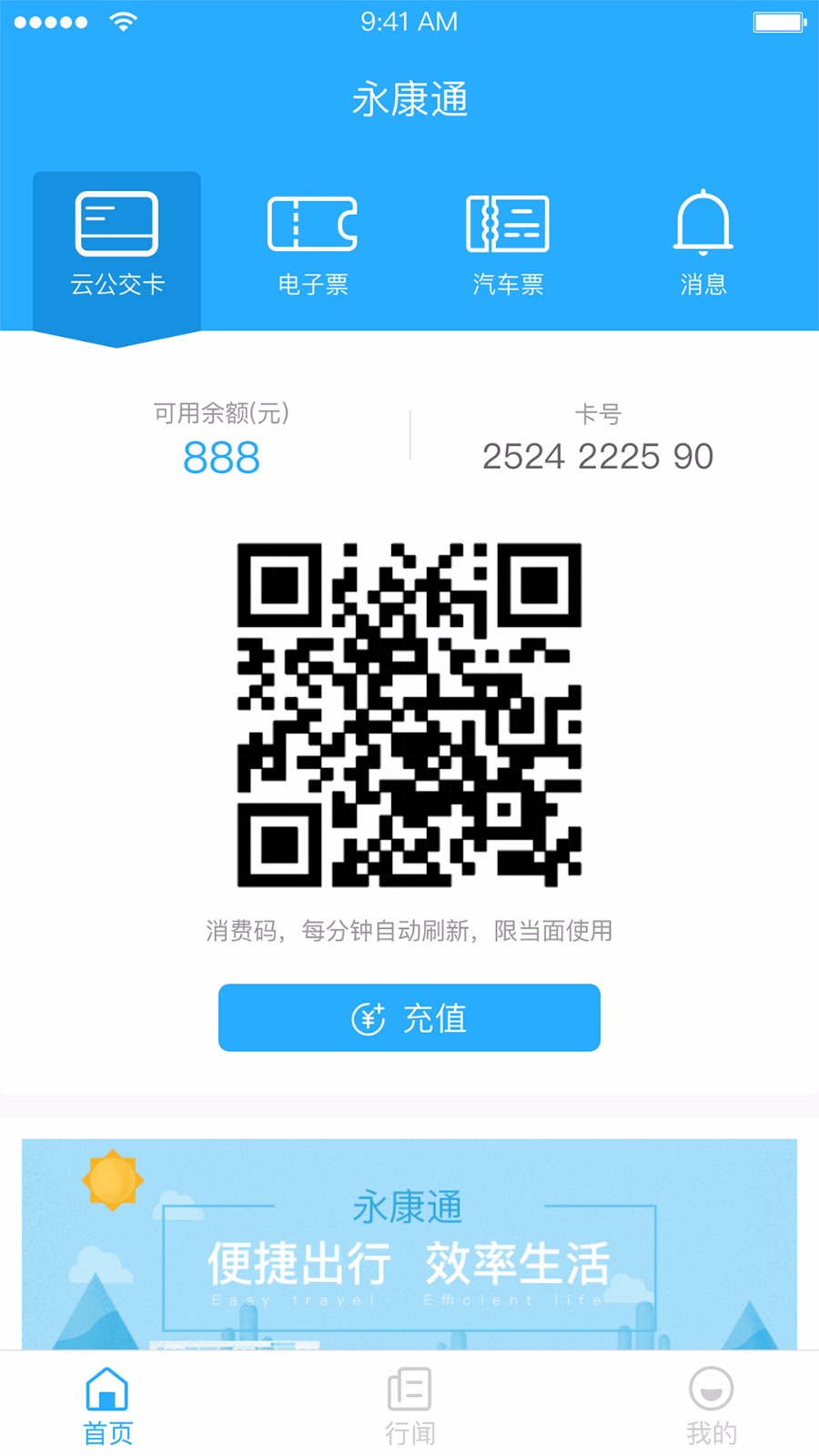Image resolution: width=819 pixels, height=1456 pixels.
Task: Tap the 永康通 app title in header
Action: point(409,100)
